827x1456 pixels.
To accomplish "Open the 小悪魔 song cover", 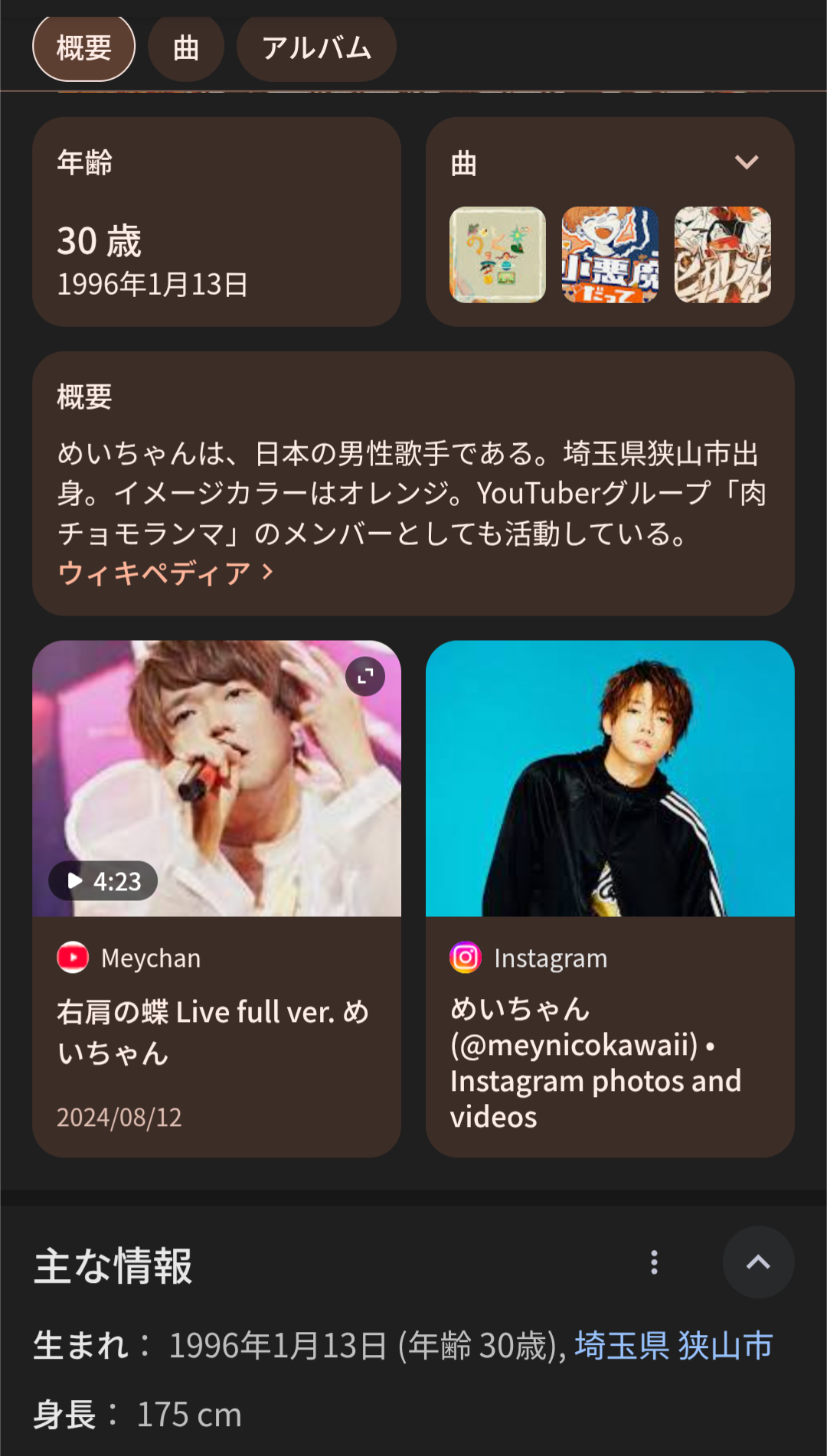I will click(610, 255).
